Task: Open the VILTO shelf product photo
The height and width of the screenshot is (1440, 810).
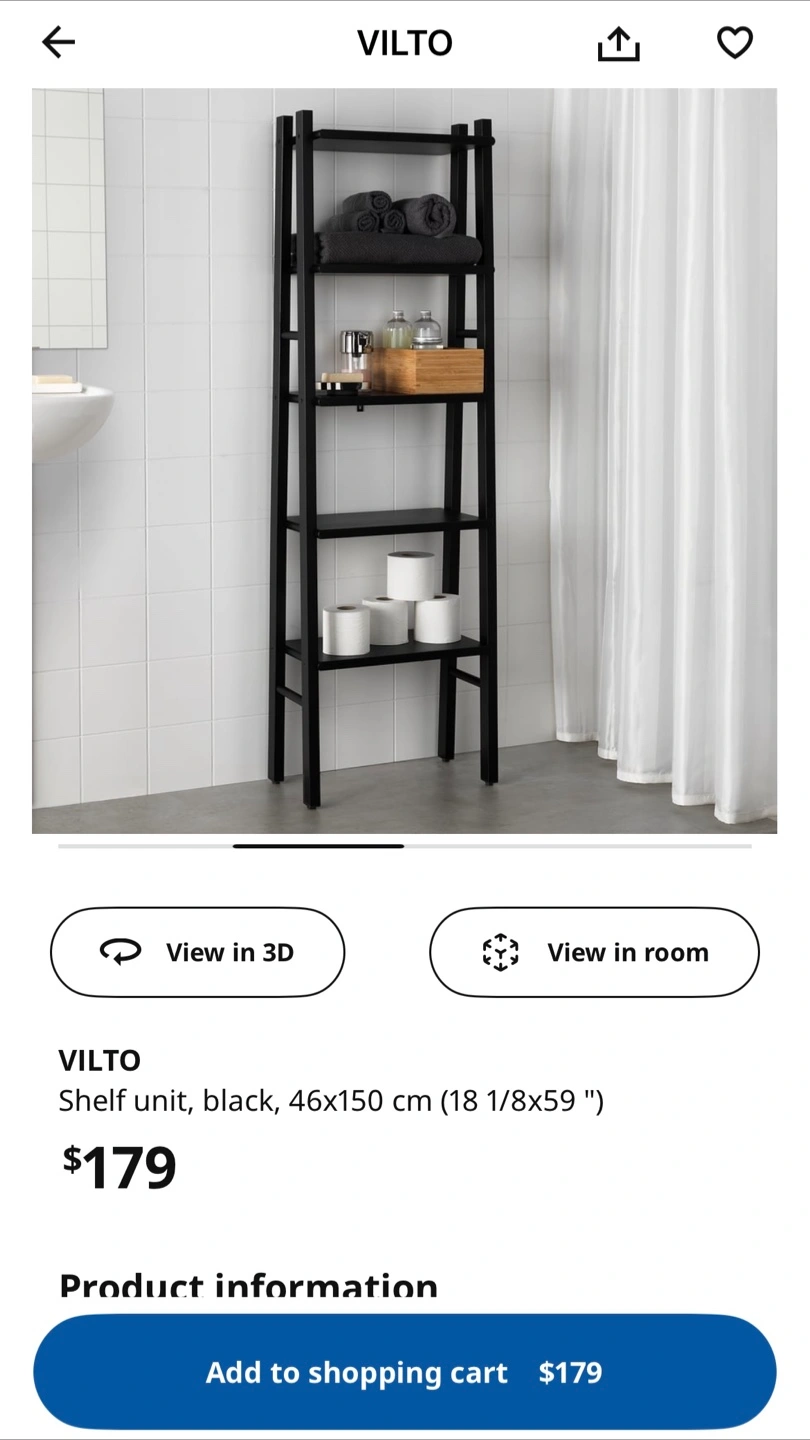Action: pos(404,461)
